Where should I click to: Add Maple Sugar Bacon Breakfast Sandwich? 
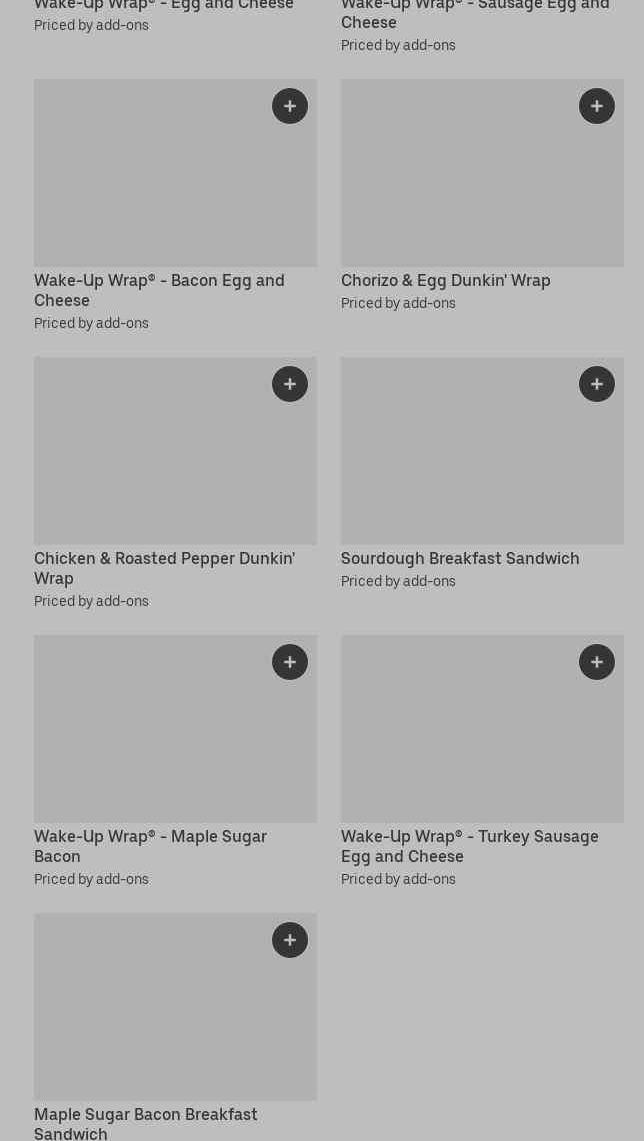[x=290, y=940]
